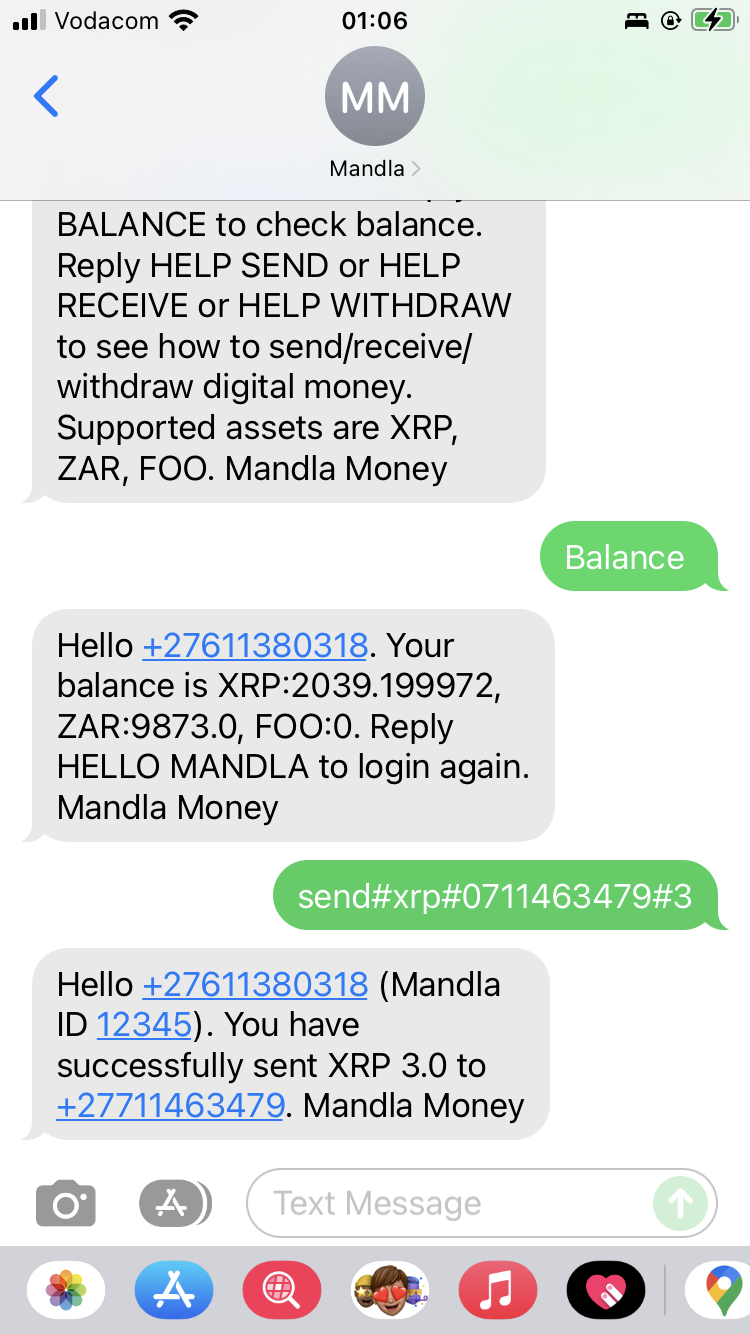
Task: Open the Memoji Stickers app
Action: [389, 1290]
